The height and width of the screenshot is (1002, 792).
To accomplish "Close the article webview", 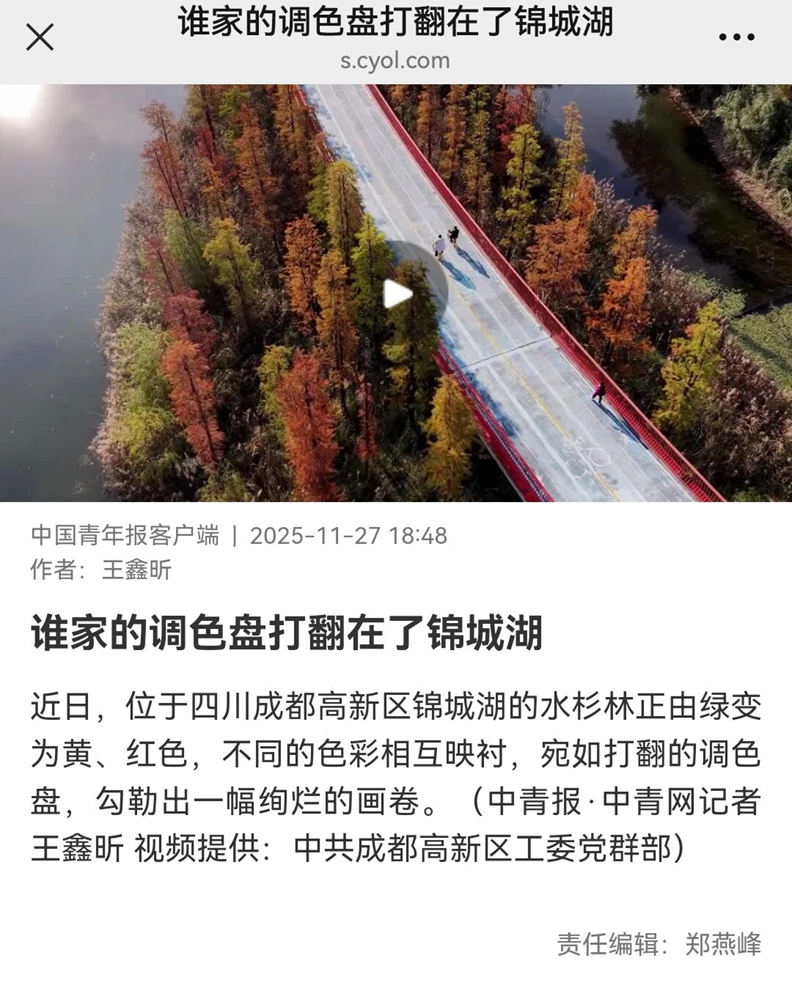I will (40, 38).
